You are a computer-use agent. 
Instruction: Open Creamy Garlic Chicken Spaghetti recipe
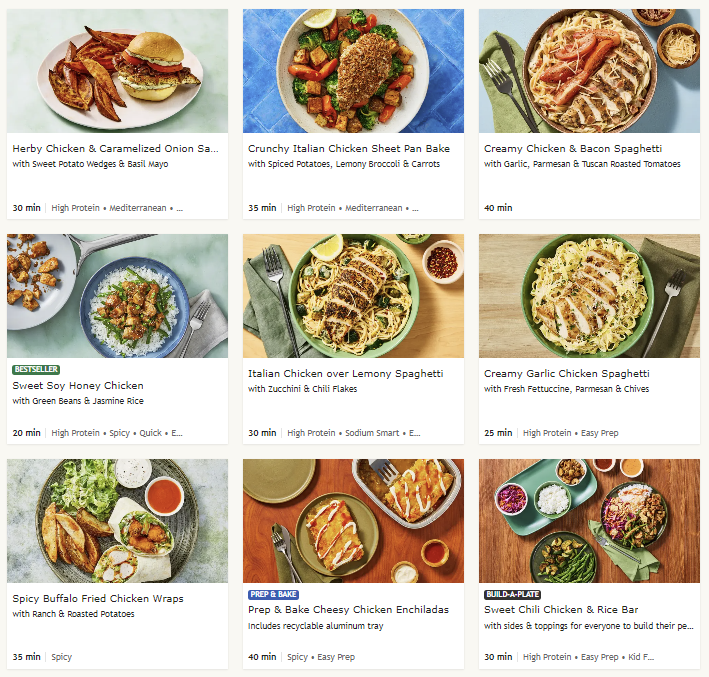[x=566, y=373]
